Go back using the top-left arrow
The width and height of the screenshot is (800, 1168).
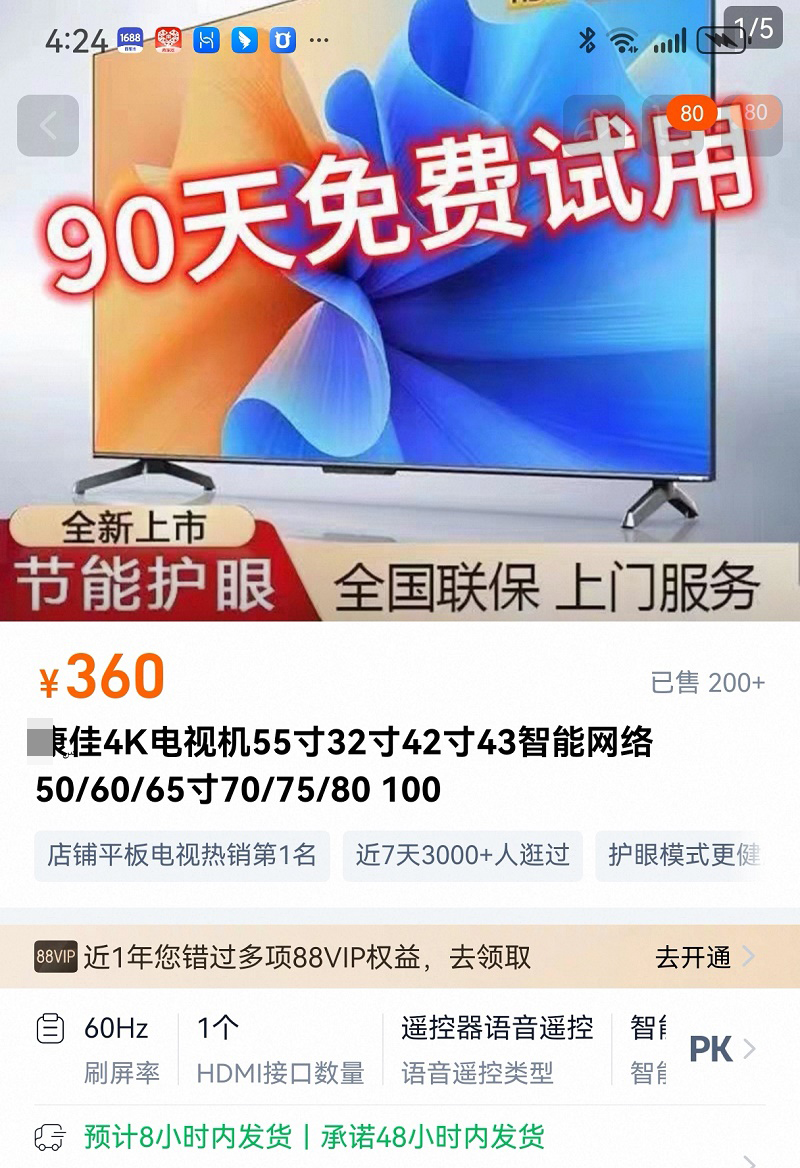point(48,126)
